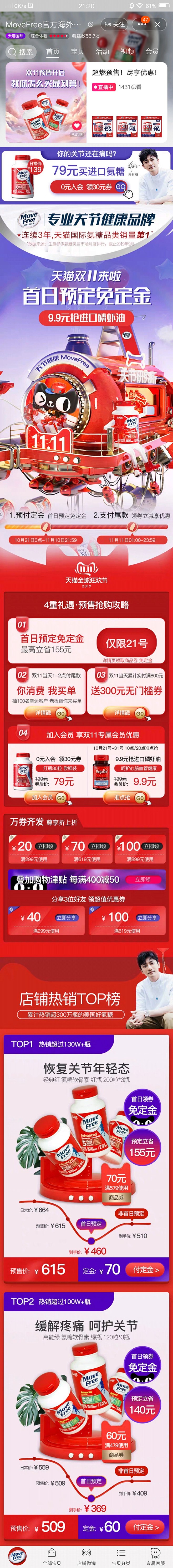Tap GO on 0元入会 领30元券 banner
Viewport: 173px width, 1568px height.
coord(121,187)
